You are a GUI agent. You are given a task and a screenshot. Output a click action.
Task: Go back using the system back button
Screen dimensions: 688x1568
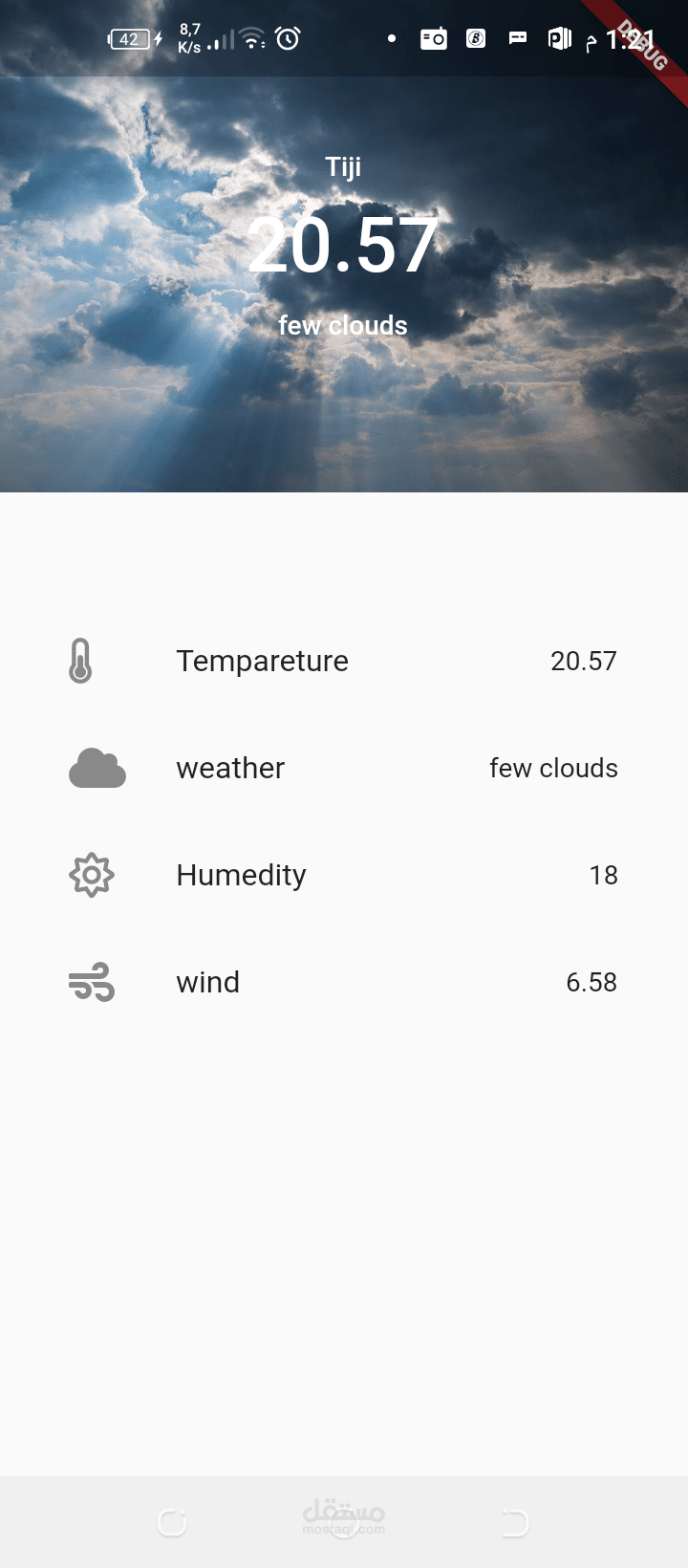pyautogui.click(x=515, y=1521)
